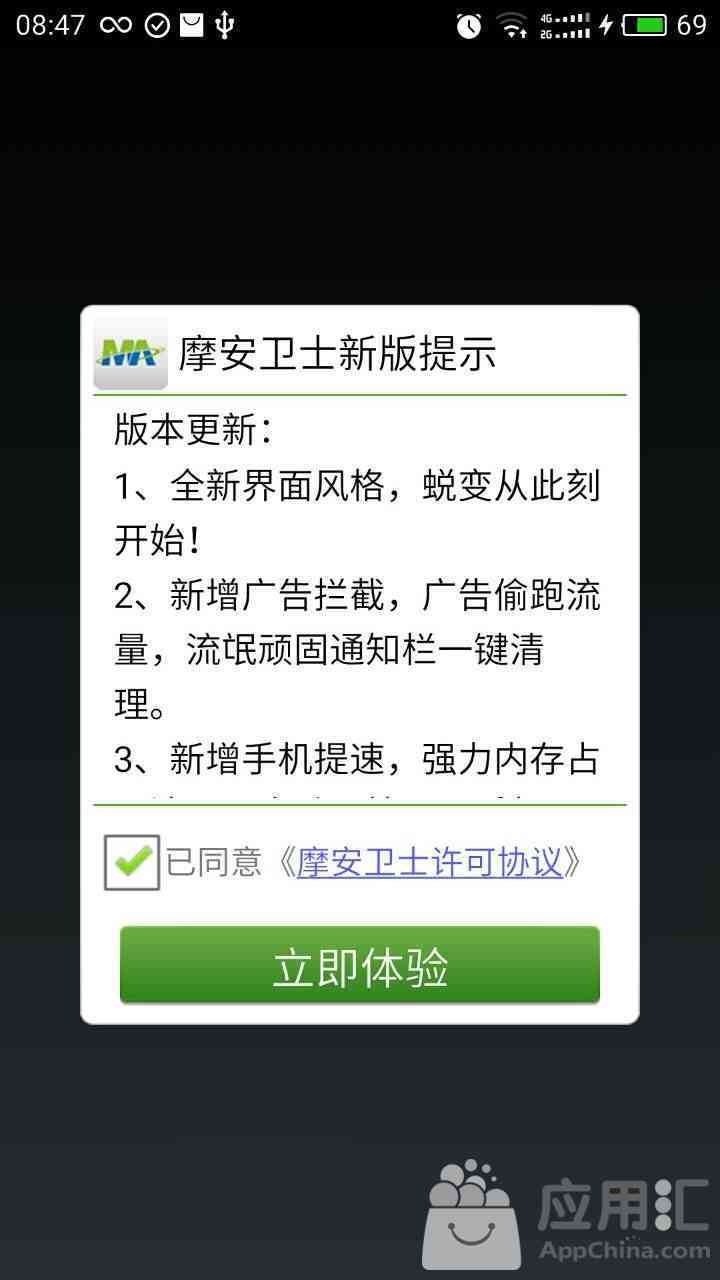Open the 摩安卫士许可协议 link
The height and width of the screenshot is (1280, 720).
[430, 861]
